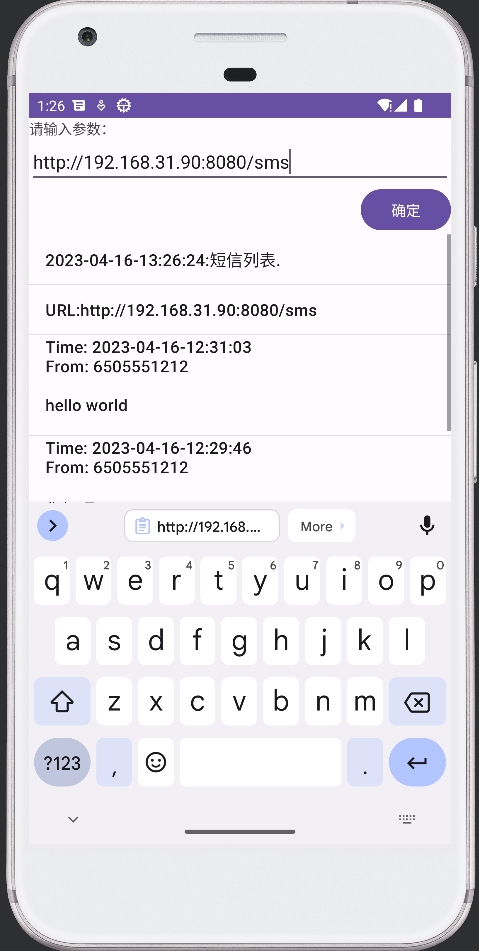This screenshot has height=951, width=479.
Task: Tap the keyboard enter key
Action: (417, 762)
